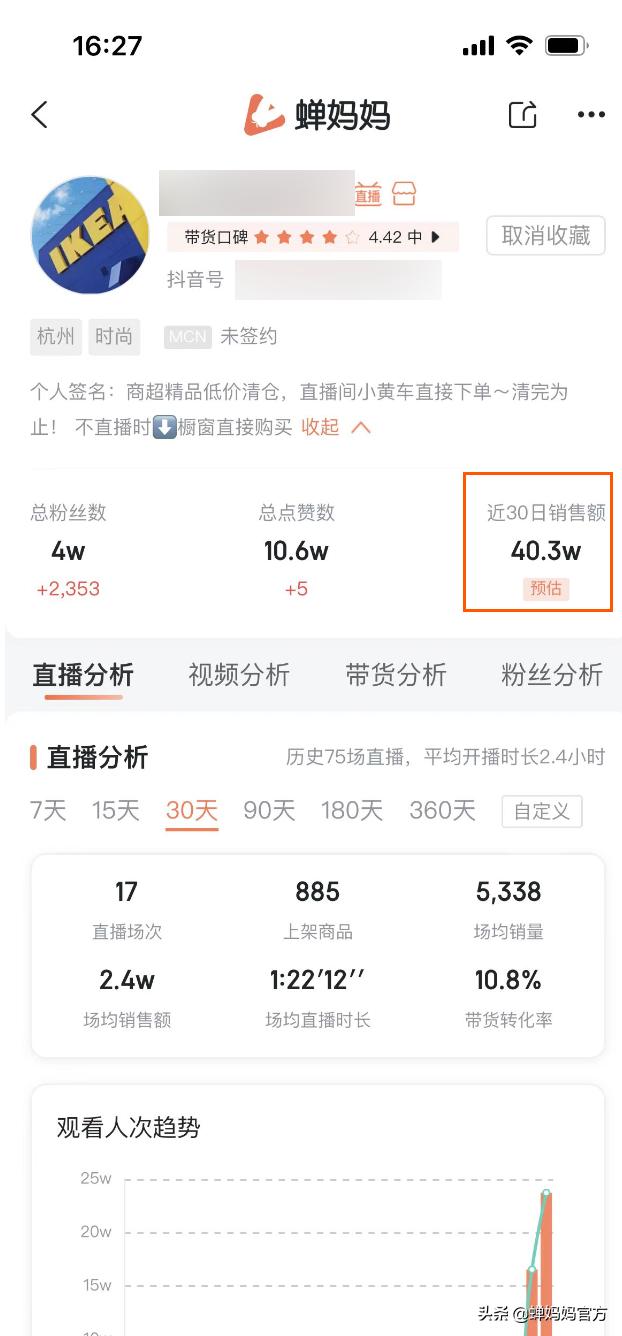The height and width of the screenshot is (1336, 622).
Task: View the 粉丝分析 tab
Action: tap(552, 675)
